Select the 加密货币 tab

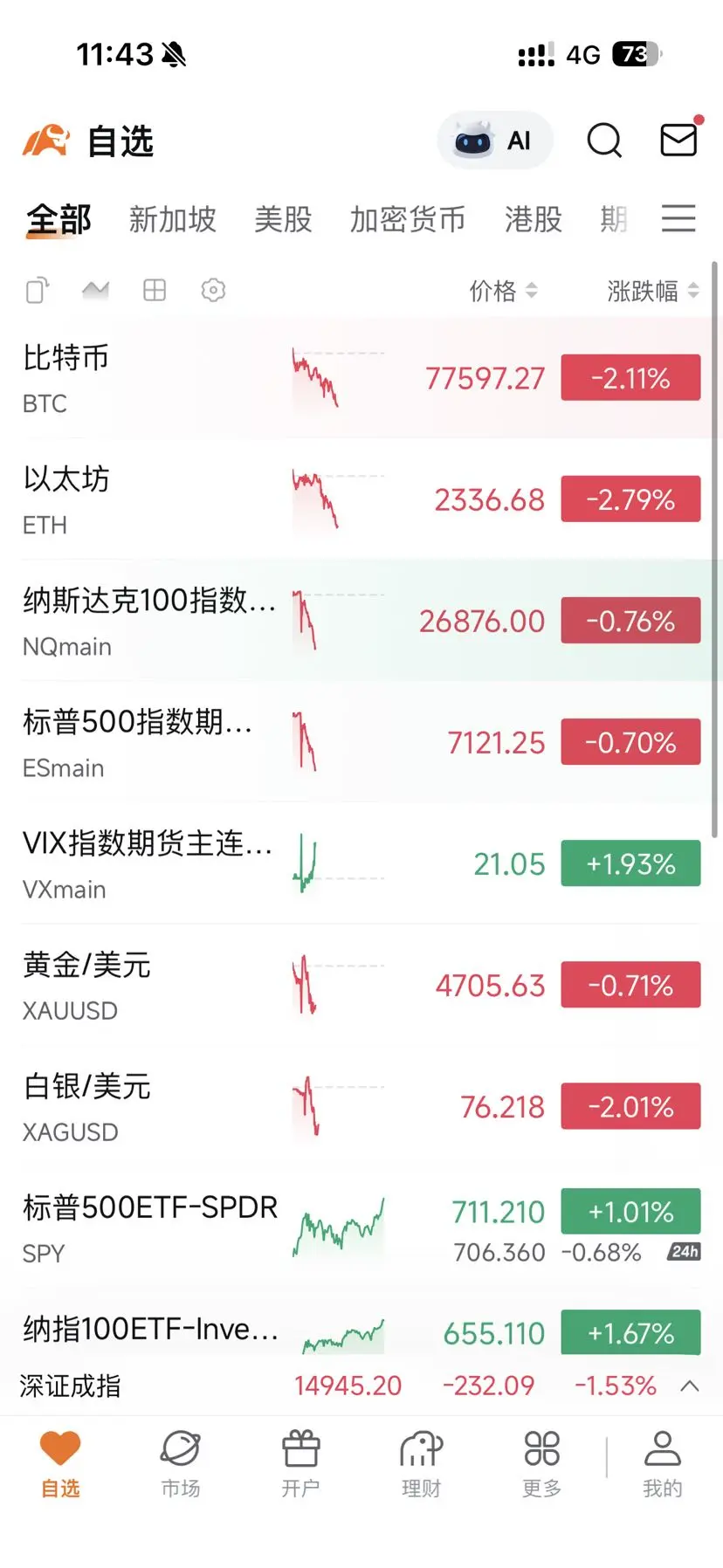pyautogui.click(x=408, y=219)
